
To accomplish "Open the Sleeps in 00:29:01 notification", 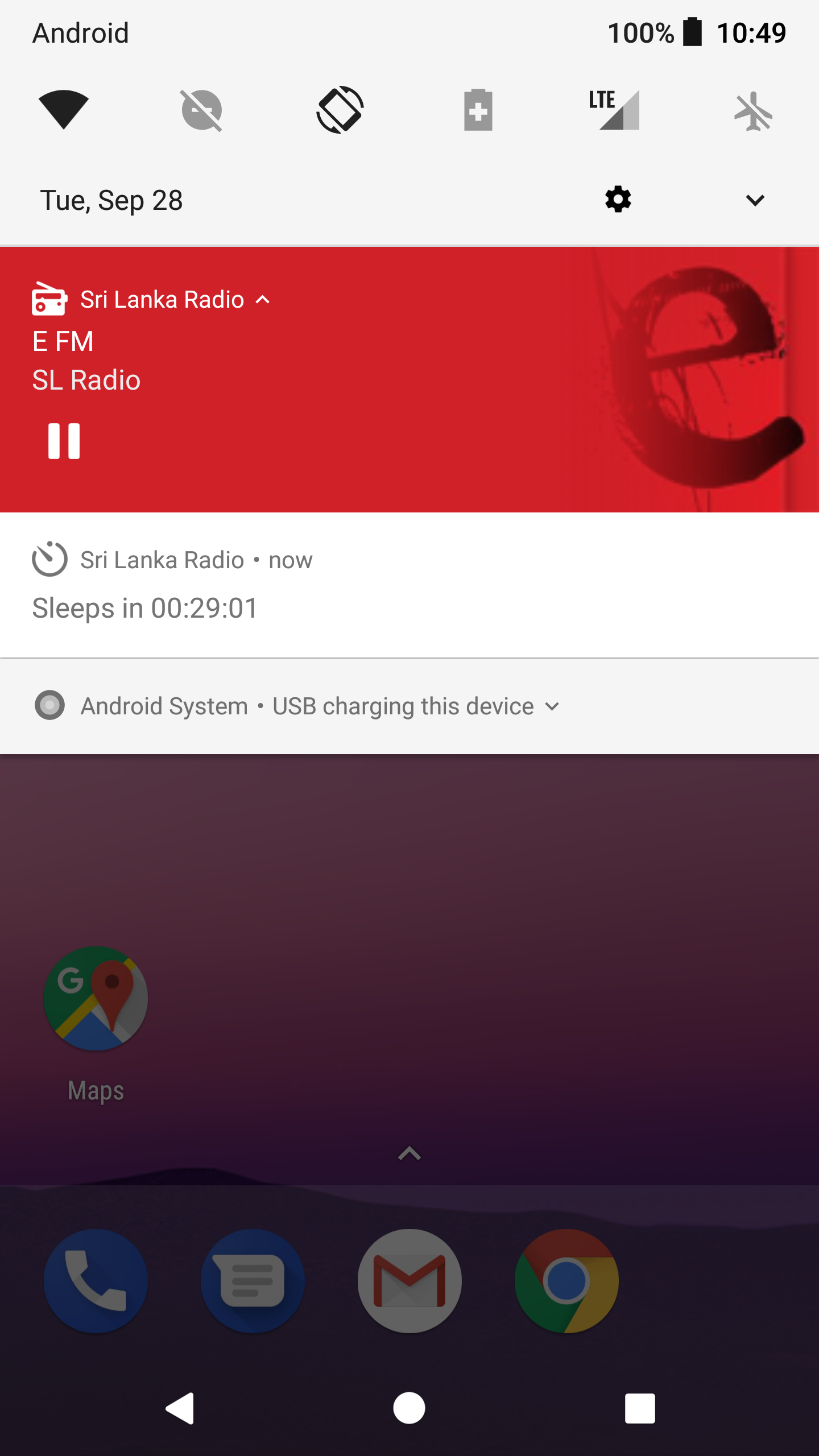I will [144, 607].
